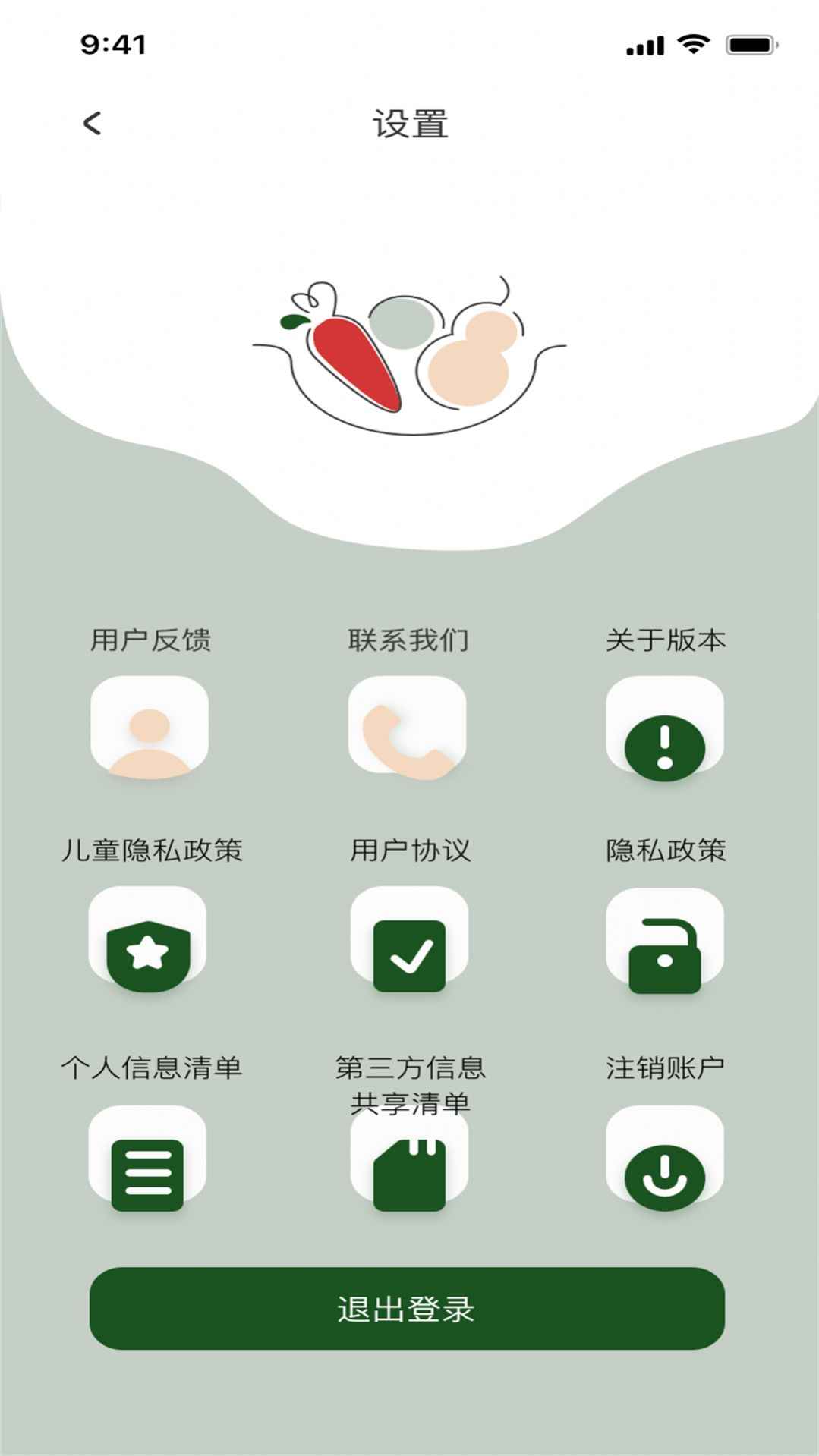Click the 个人信息清单 list icon
The height and width of the screenshot is (1456, 819).
click(x=149, y=1157)
